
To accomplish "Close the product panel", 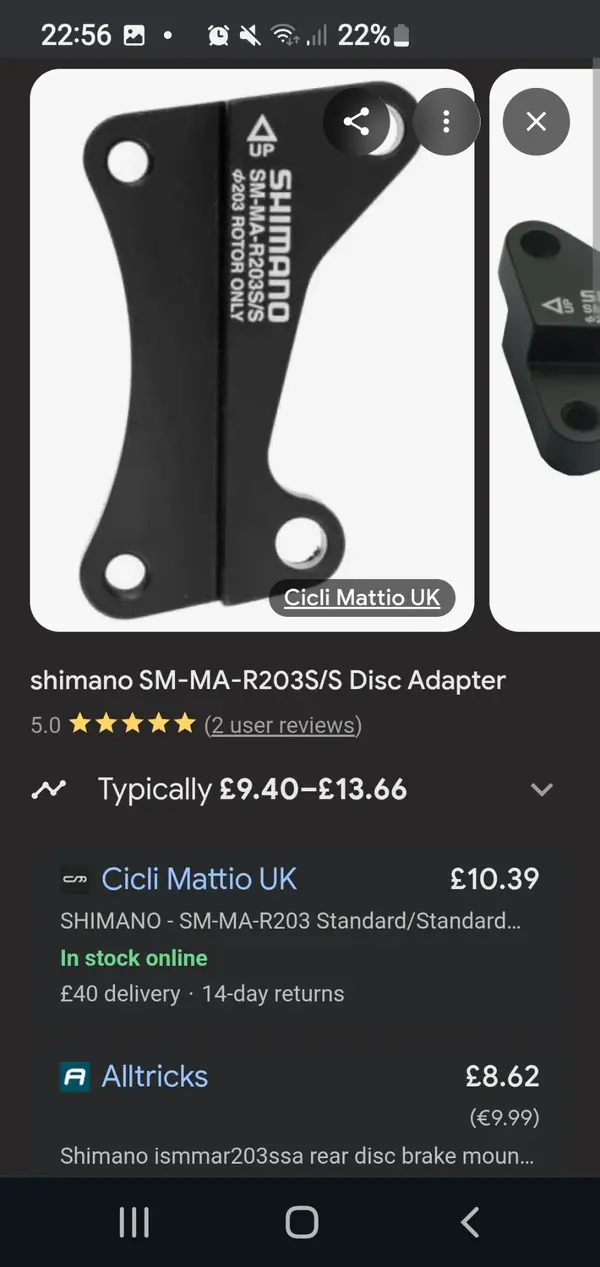I will click(x=536, y=122).
